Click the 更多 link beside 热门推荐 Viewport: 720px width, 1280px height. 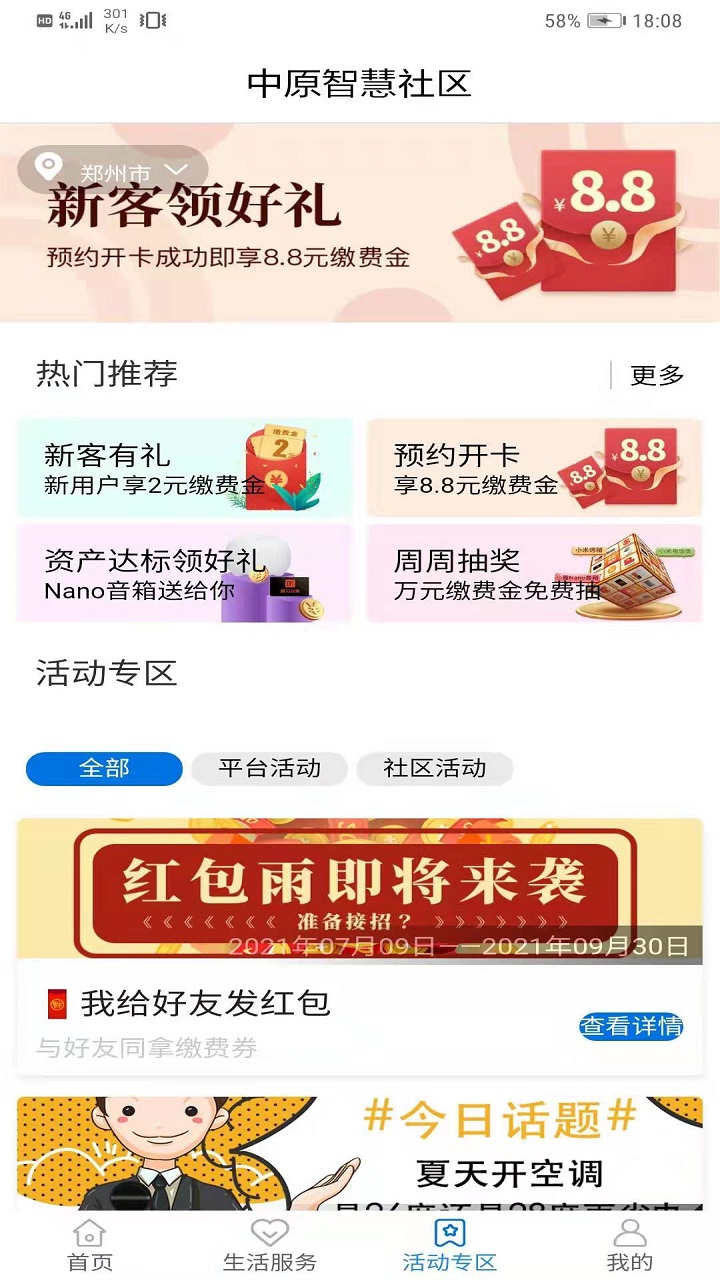[x=655, y=375]
